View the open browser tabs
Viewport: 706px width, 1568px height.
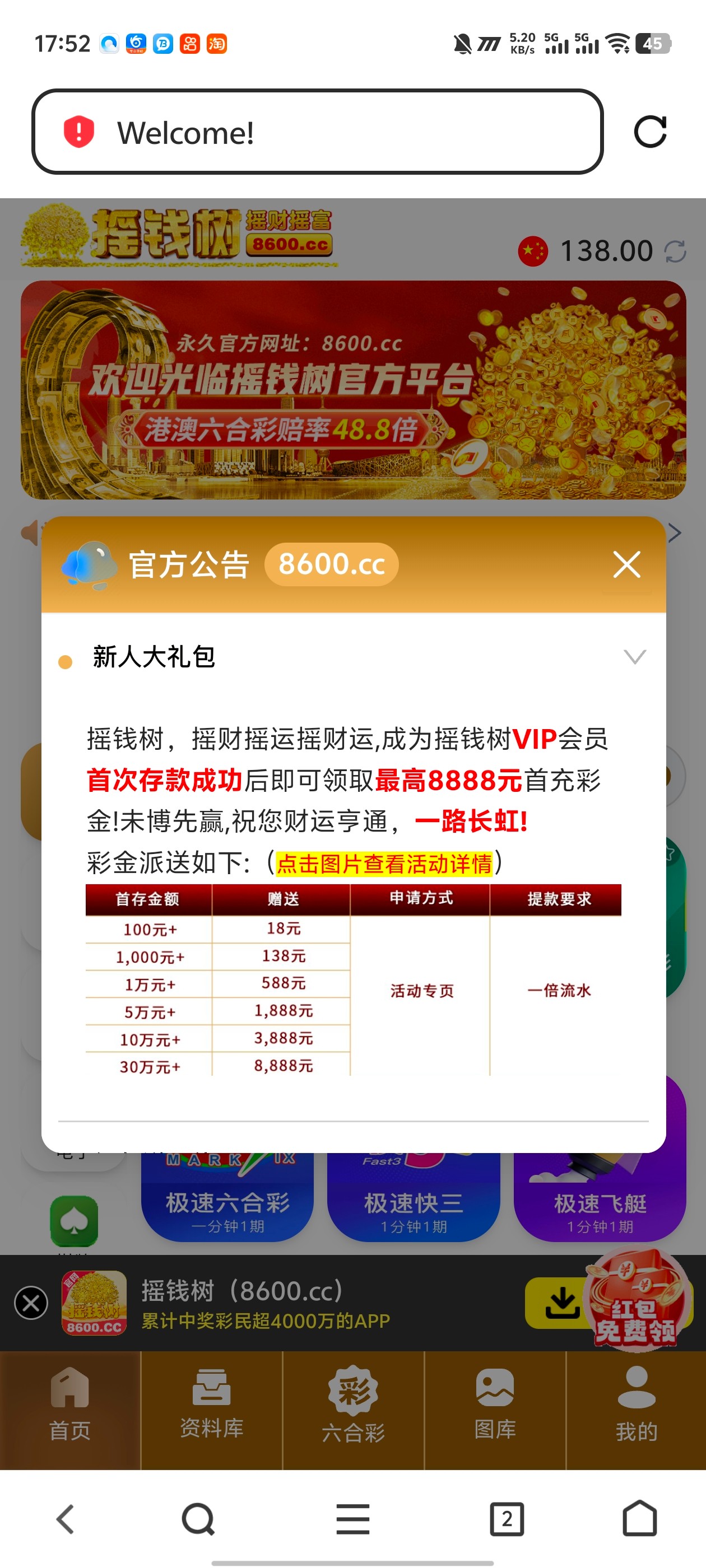pos(507,1519)
